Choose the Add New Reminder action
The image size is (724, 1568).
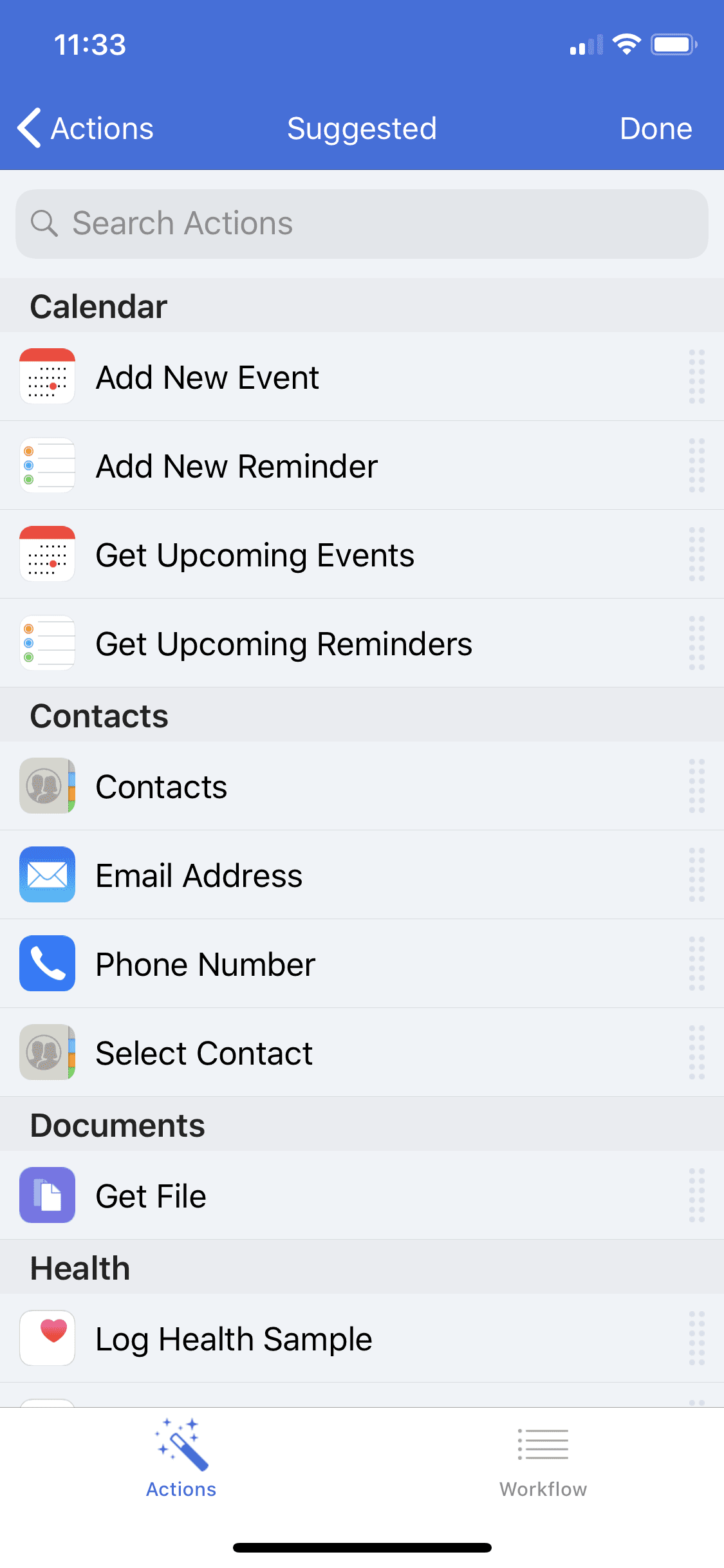pos(362,465)
